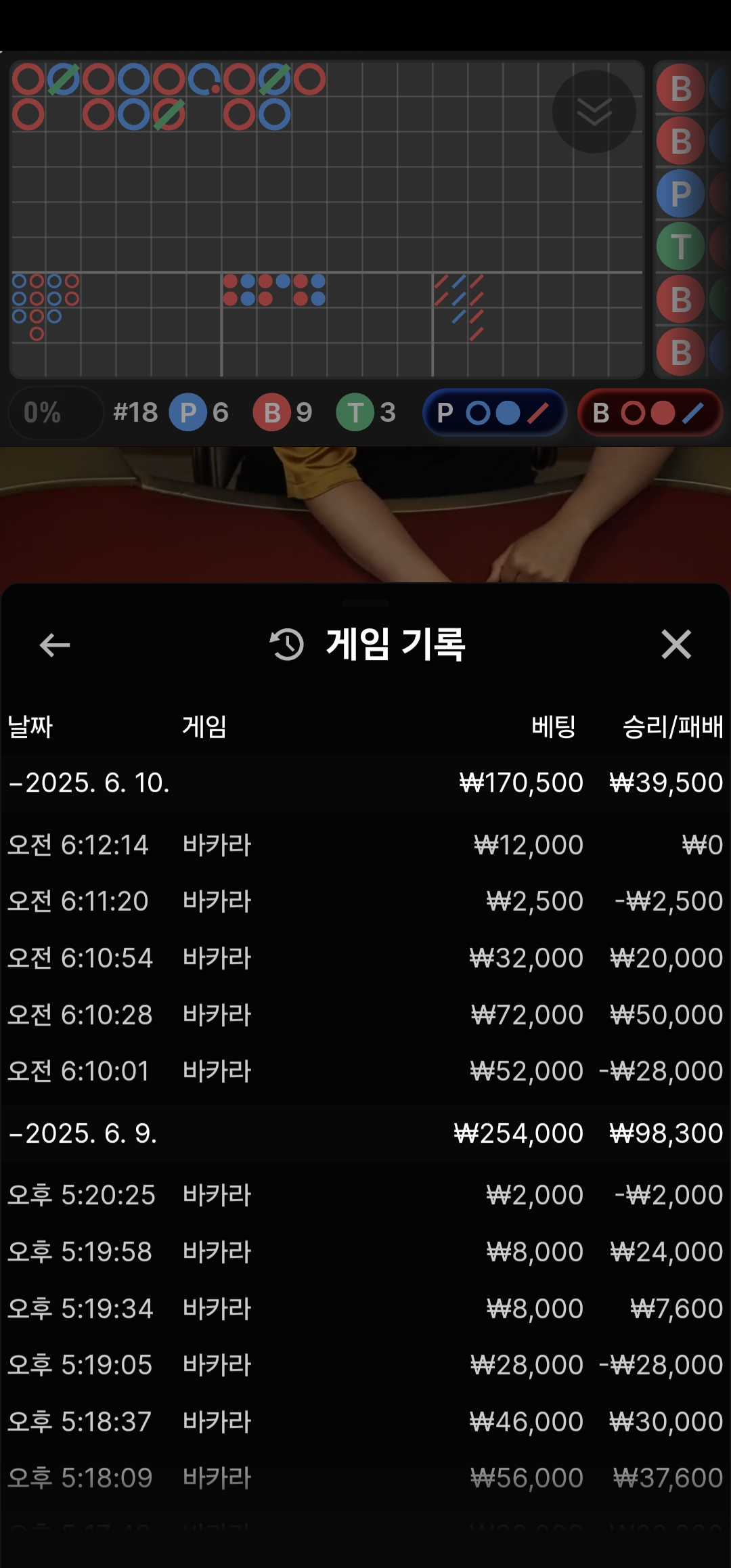Show the Banker next-result prediction
Image resolution: width=731 pixels, height=1568 pixels.
tap(649, 412)
